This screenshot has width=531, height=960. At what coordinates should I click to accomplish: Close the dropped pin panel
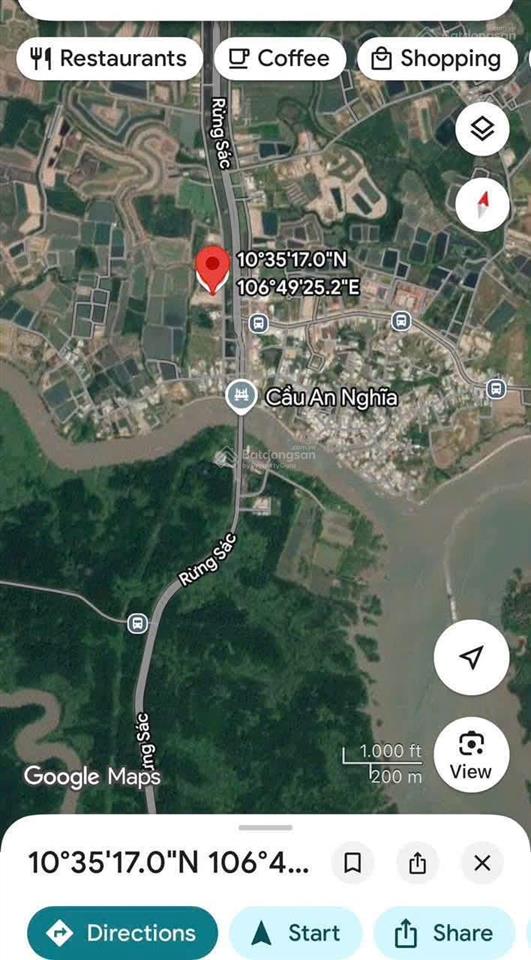tap(482, 863)
